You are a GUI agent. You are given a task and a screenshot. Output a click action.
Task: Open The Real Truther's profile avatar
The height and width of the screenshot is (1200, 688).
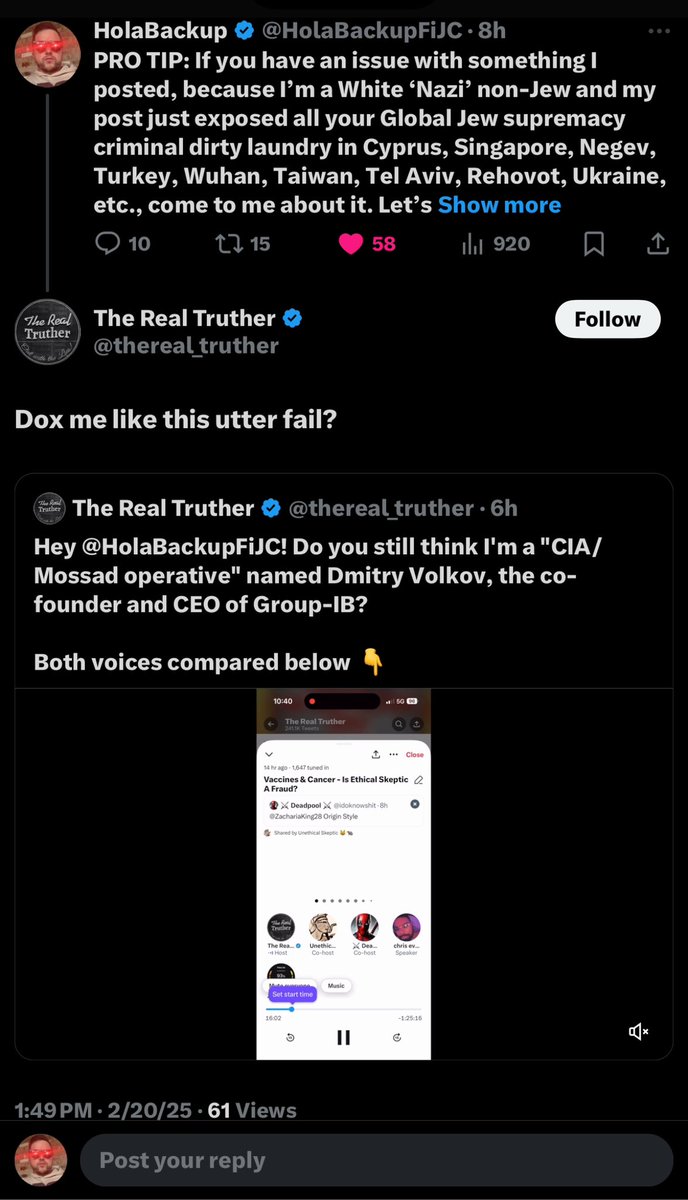[x=47, y=331]
